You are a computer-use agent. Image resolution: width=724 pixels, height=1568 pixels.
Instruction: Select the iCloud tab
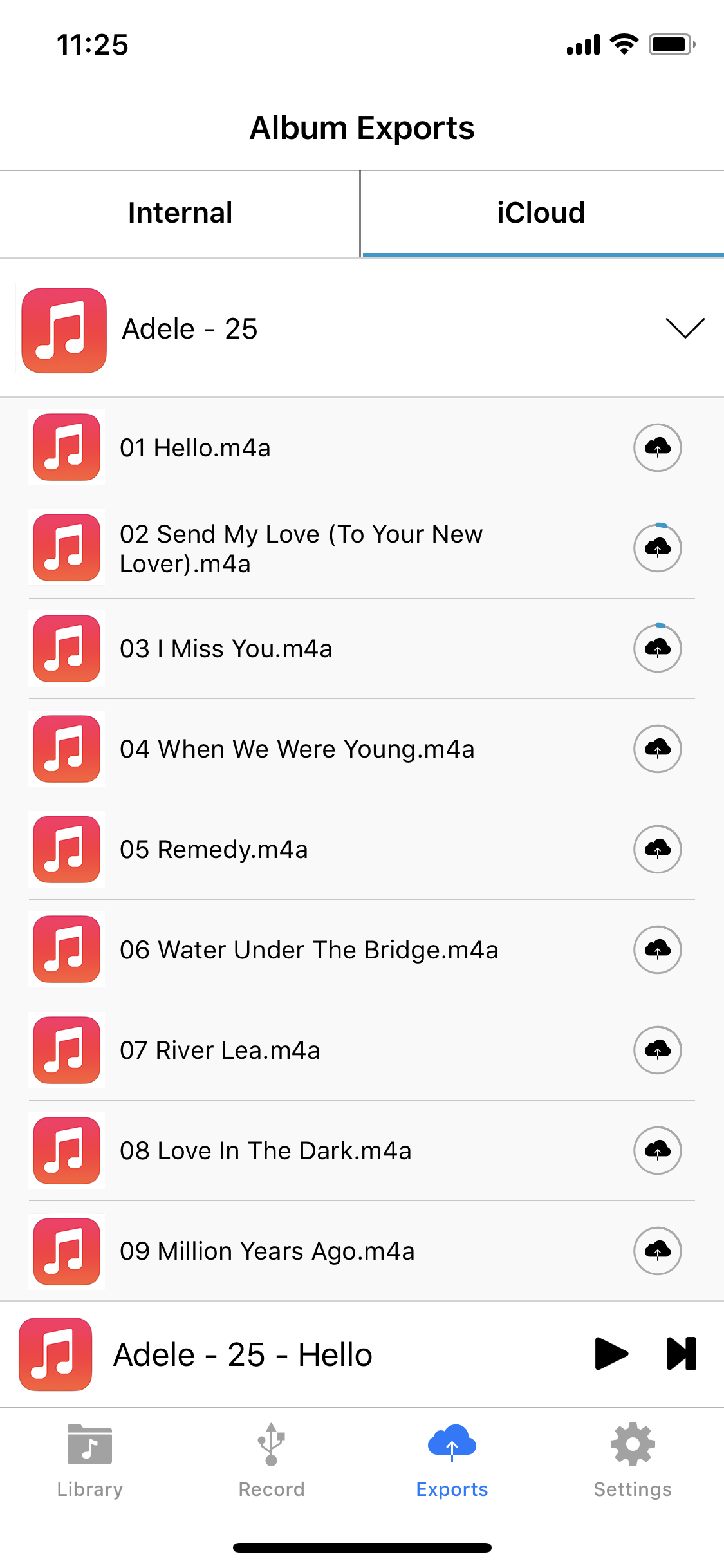541,213
